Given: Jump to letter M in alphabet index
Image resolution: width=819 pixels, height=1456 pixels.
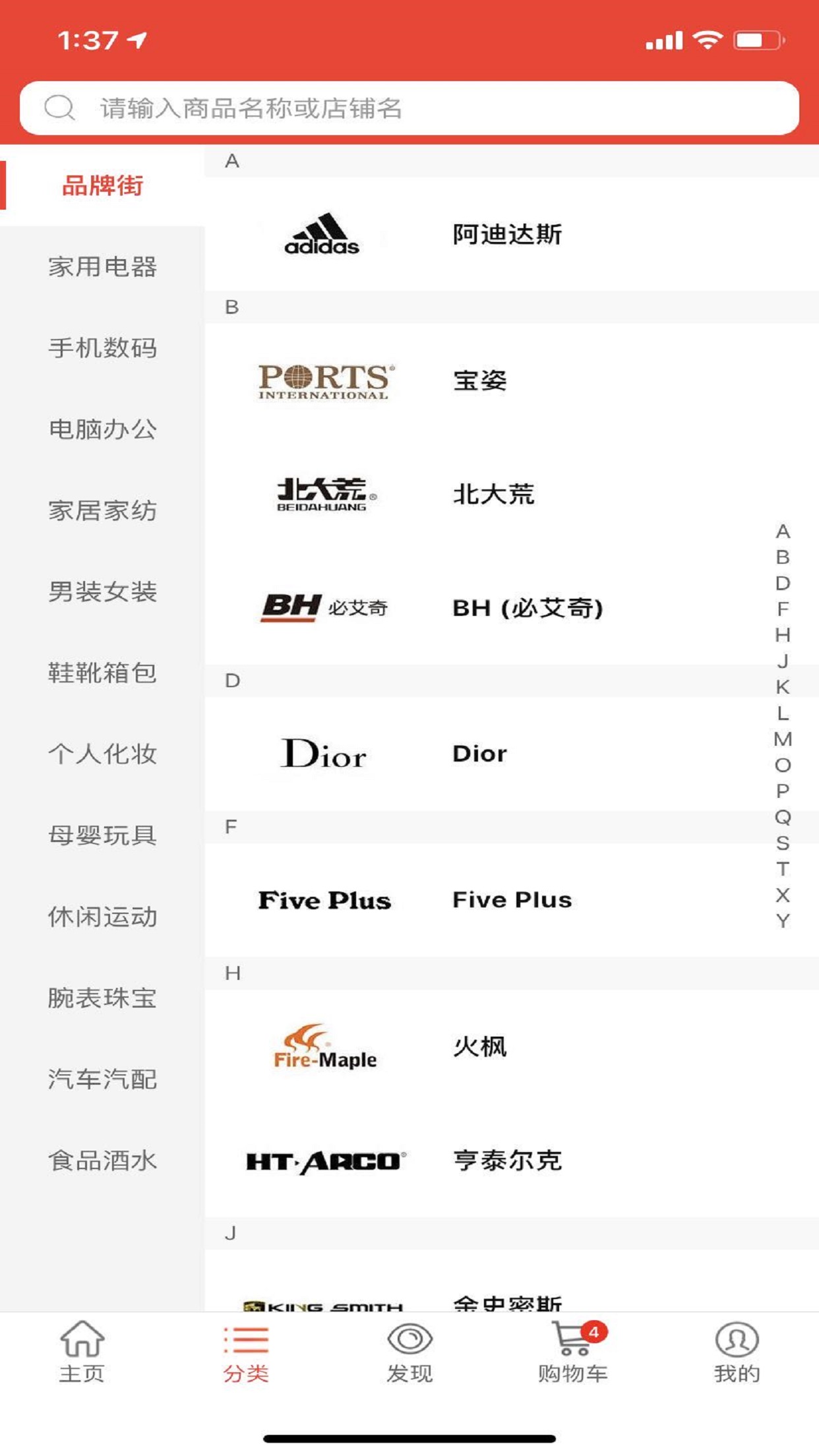Looking at the screenshot, I should (x=782, y=740).
